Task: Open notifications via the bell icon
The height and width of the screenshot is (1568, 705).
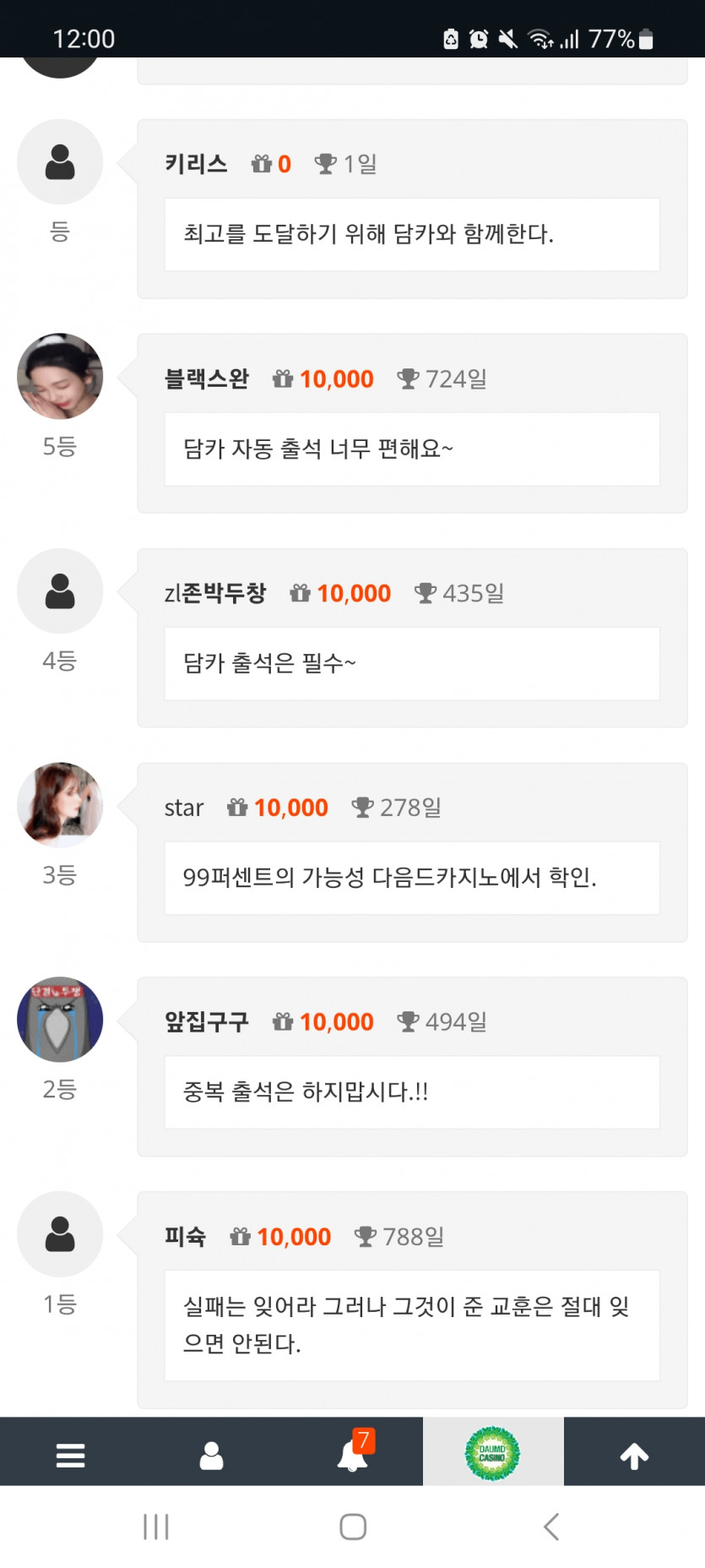Action: pyautogui.click(x=350, y=1455)
